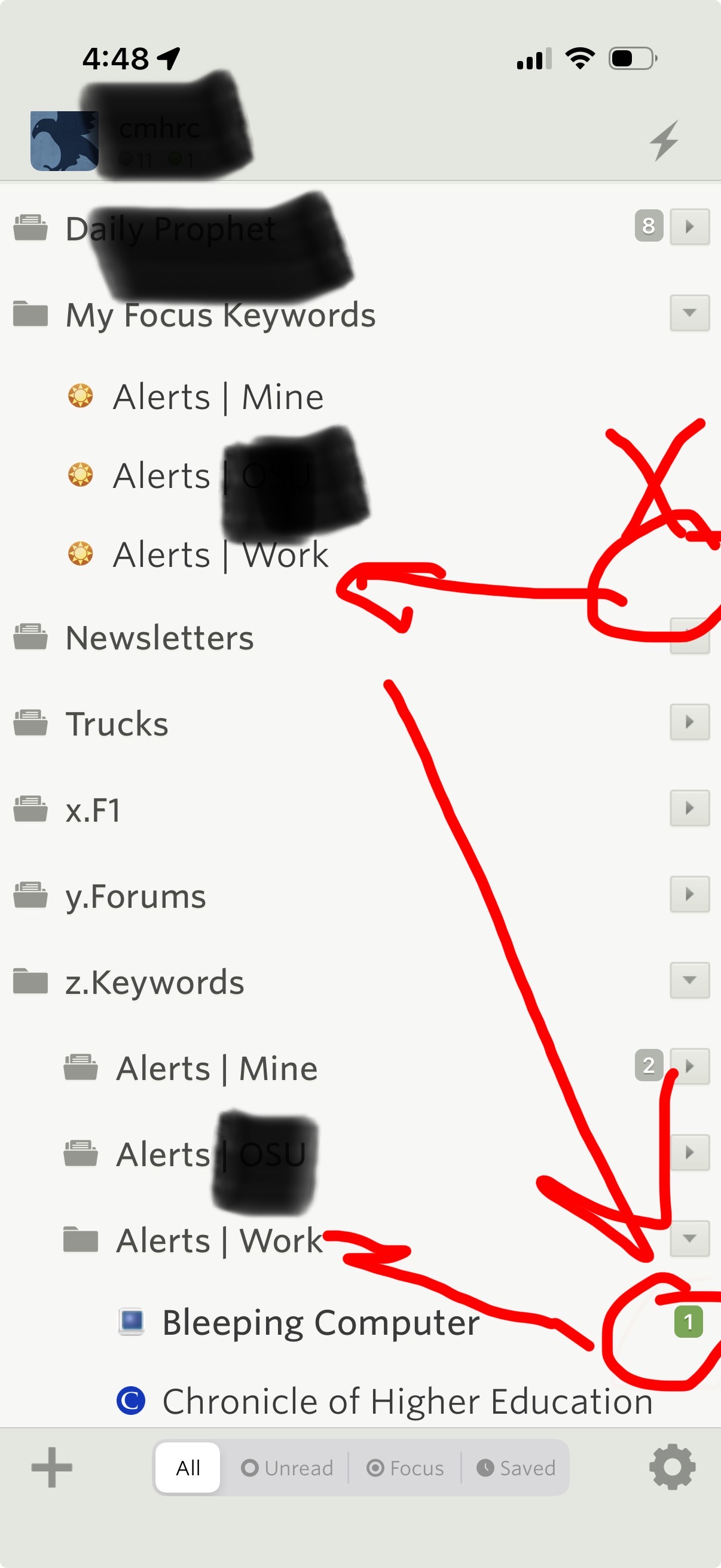721x1568 pixels.
Task: Switch to the All filter
Action: point(188,1468)
